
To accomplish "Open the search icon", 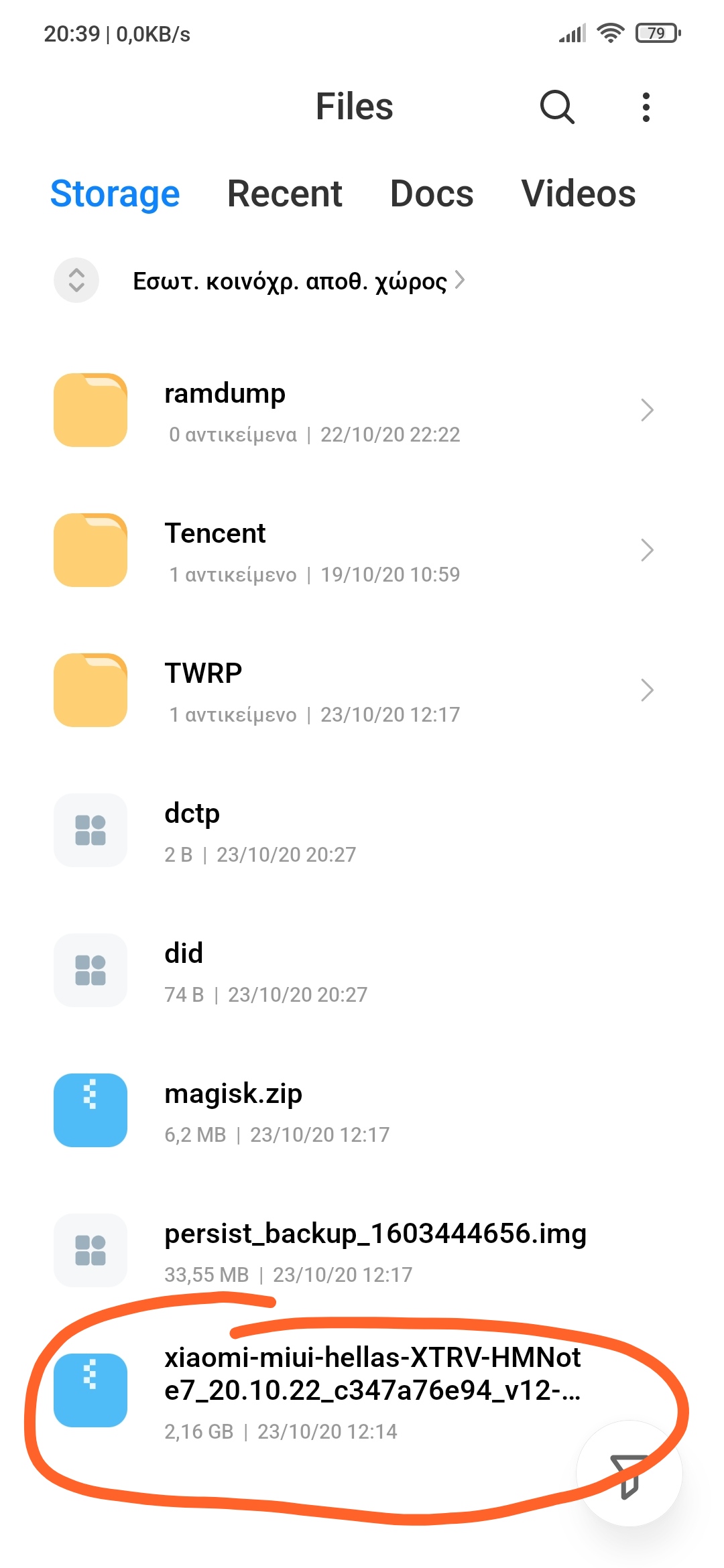I will [557, 107].
